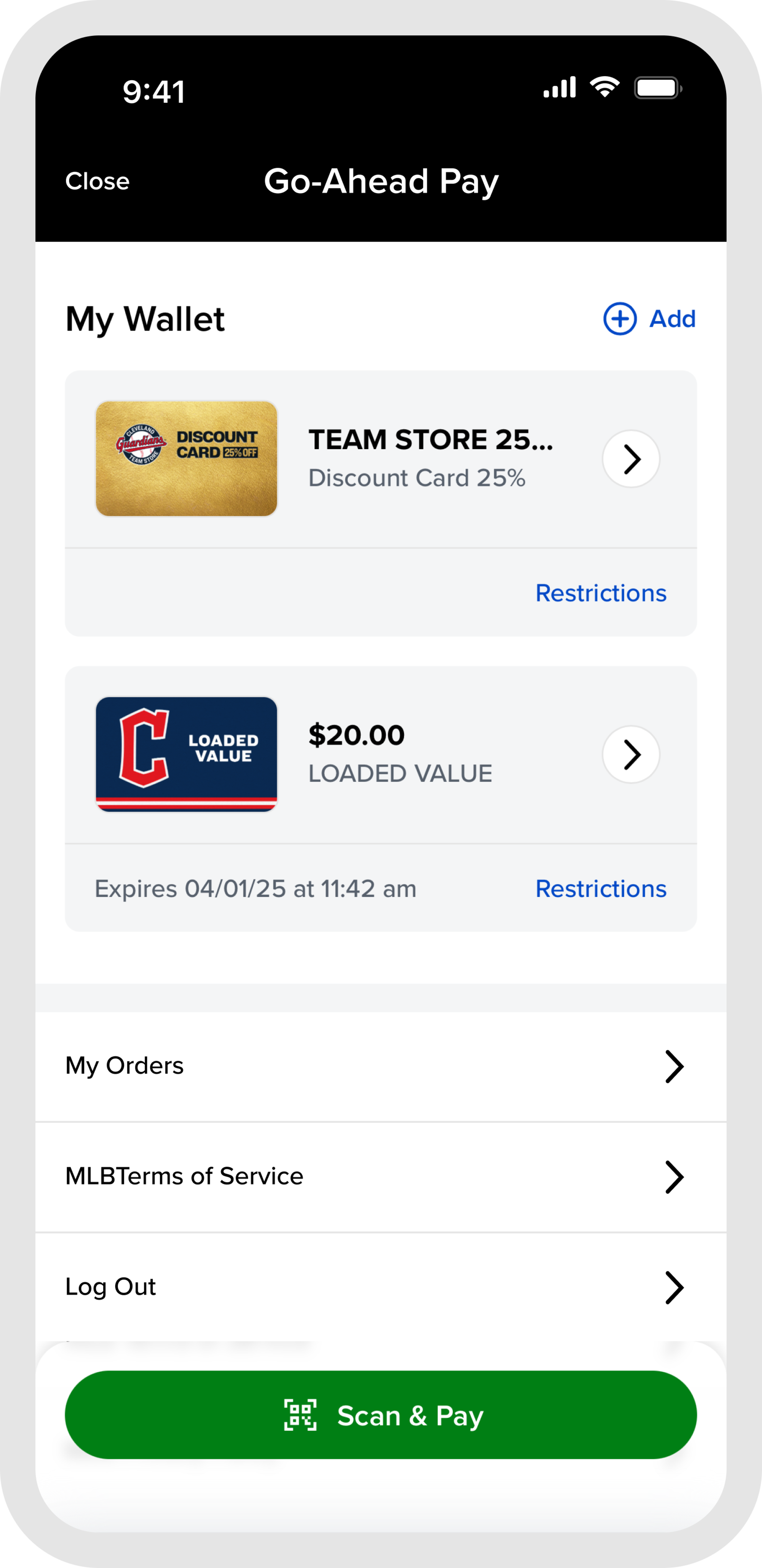Viewport: 762px width, 1568px height.
Task: Add a new item to My Wallet
Action: pos(649,318)
